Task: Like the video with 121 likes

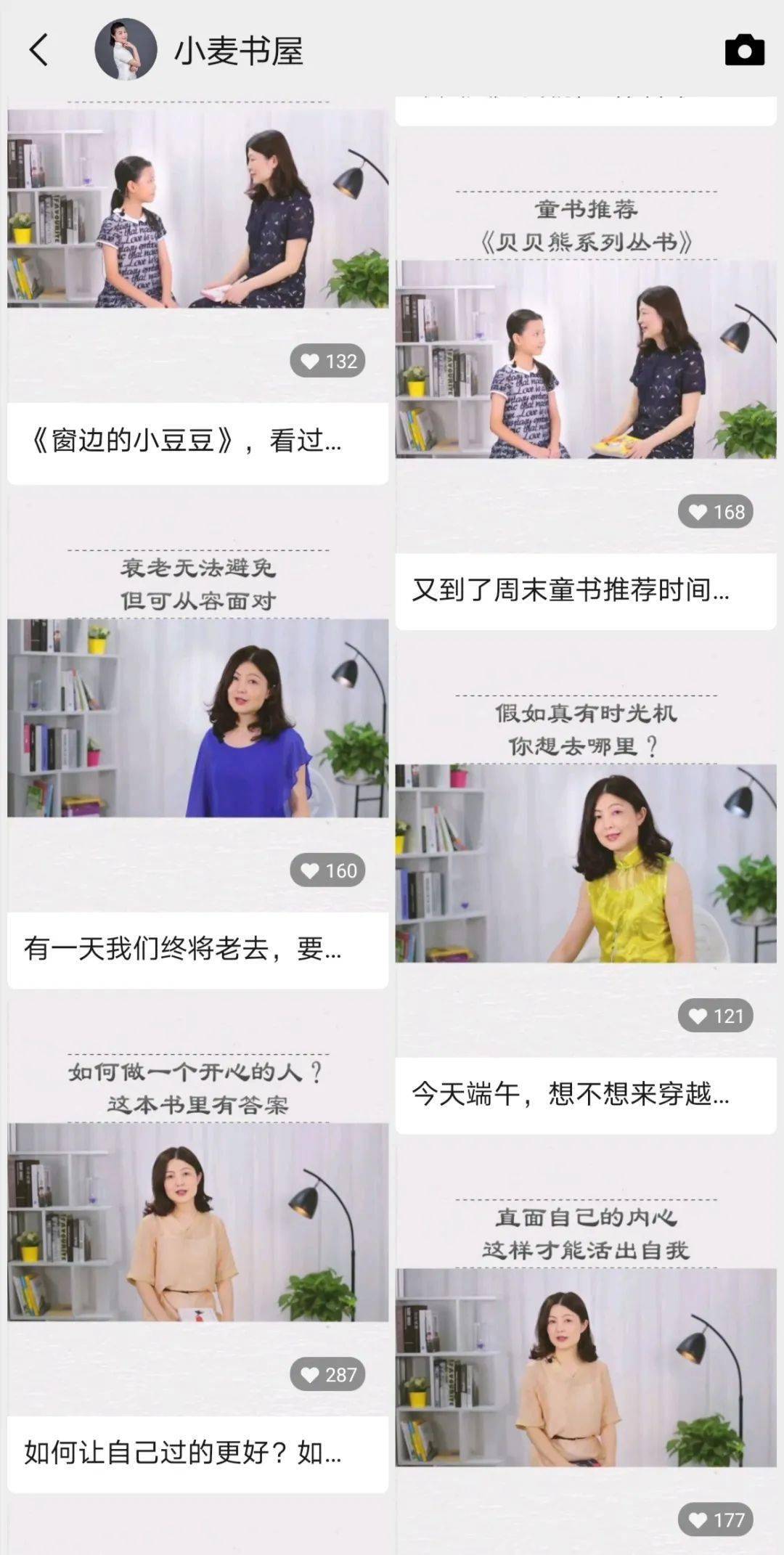Action: coord(716,1015)
